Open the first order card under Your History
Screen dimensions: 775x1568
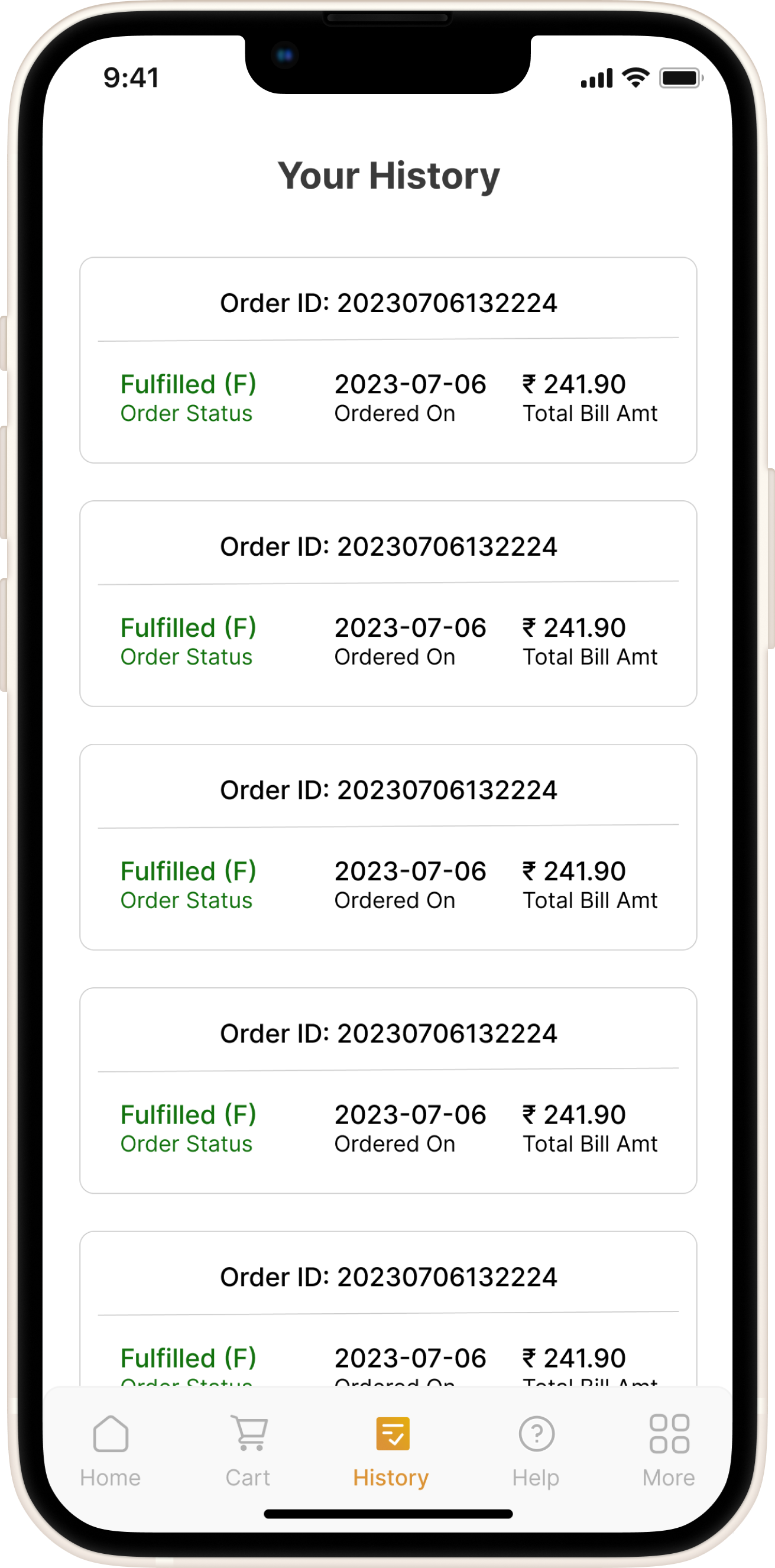coord(388,359)
